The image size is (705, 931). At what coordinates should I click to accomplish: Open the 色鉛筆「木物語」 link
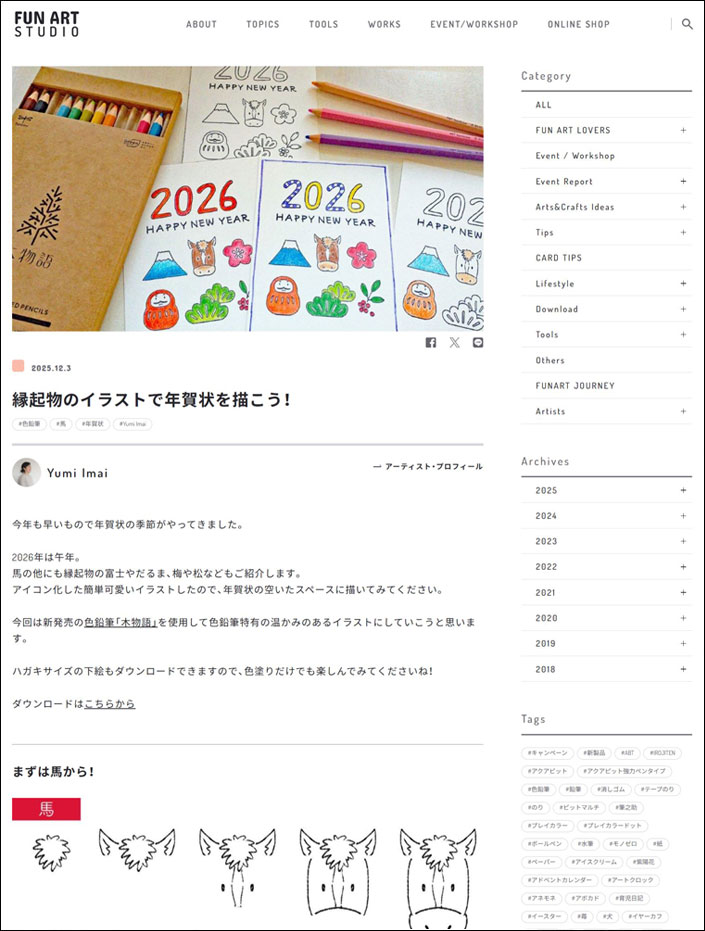[120, 622]
